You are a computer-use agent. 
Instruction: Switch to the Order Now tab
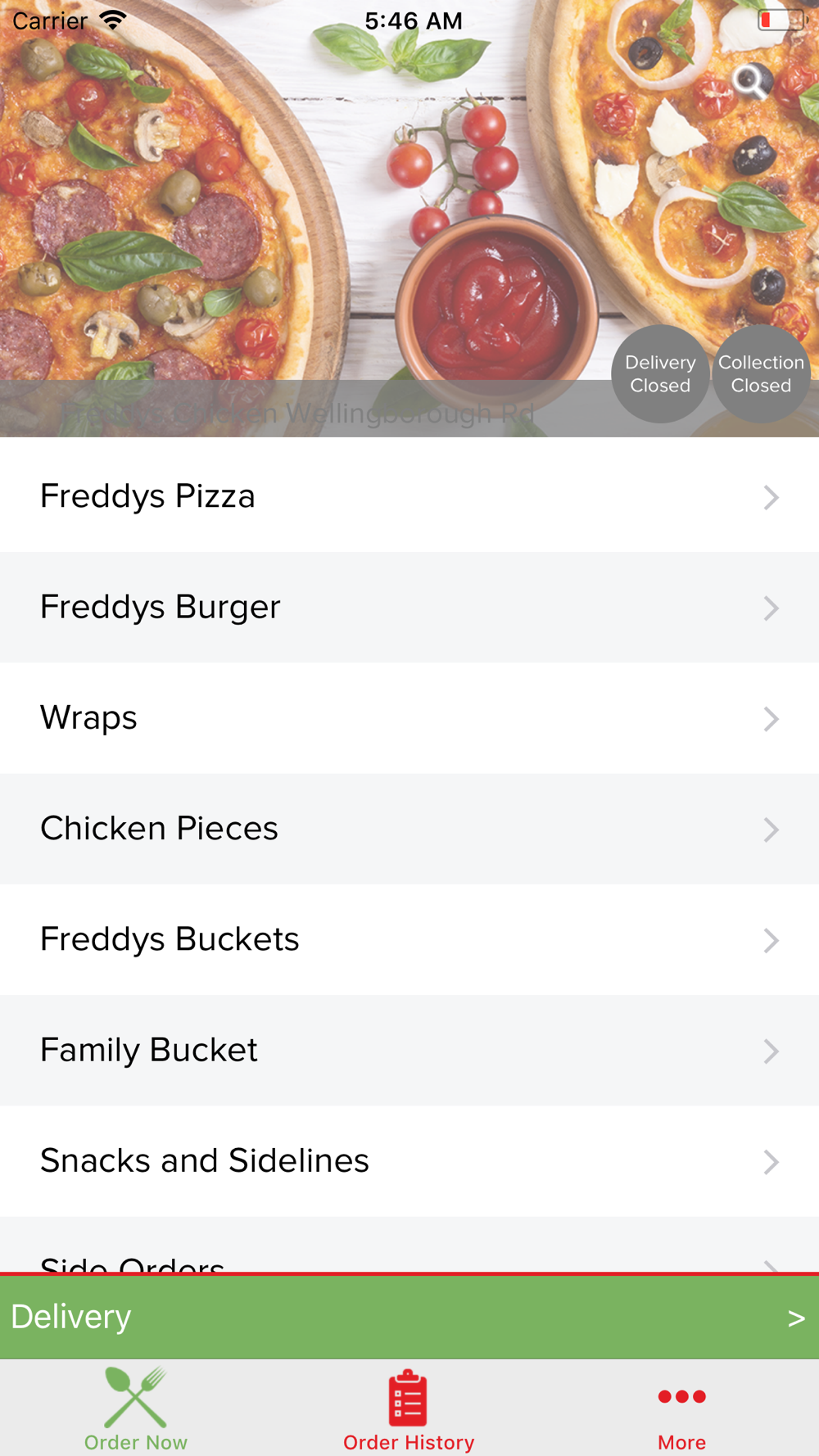point(136,1409)
